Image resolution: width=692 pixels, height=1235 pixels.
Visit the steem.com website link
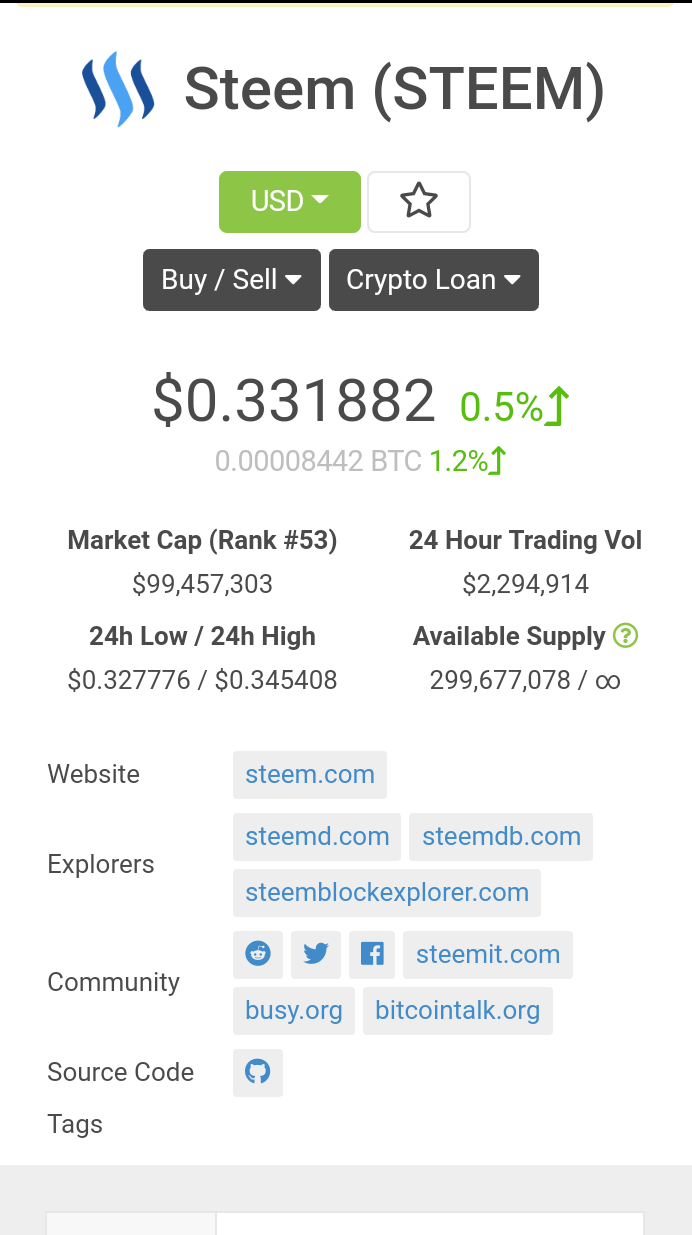[x=310, y=775]
